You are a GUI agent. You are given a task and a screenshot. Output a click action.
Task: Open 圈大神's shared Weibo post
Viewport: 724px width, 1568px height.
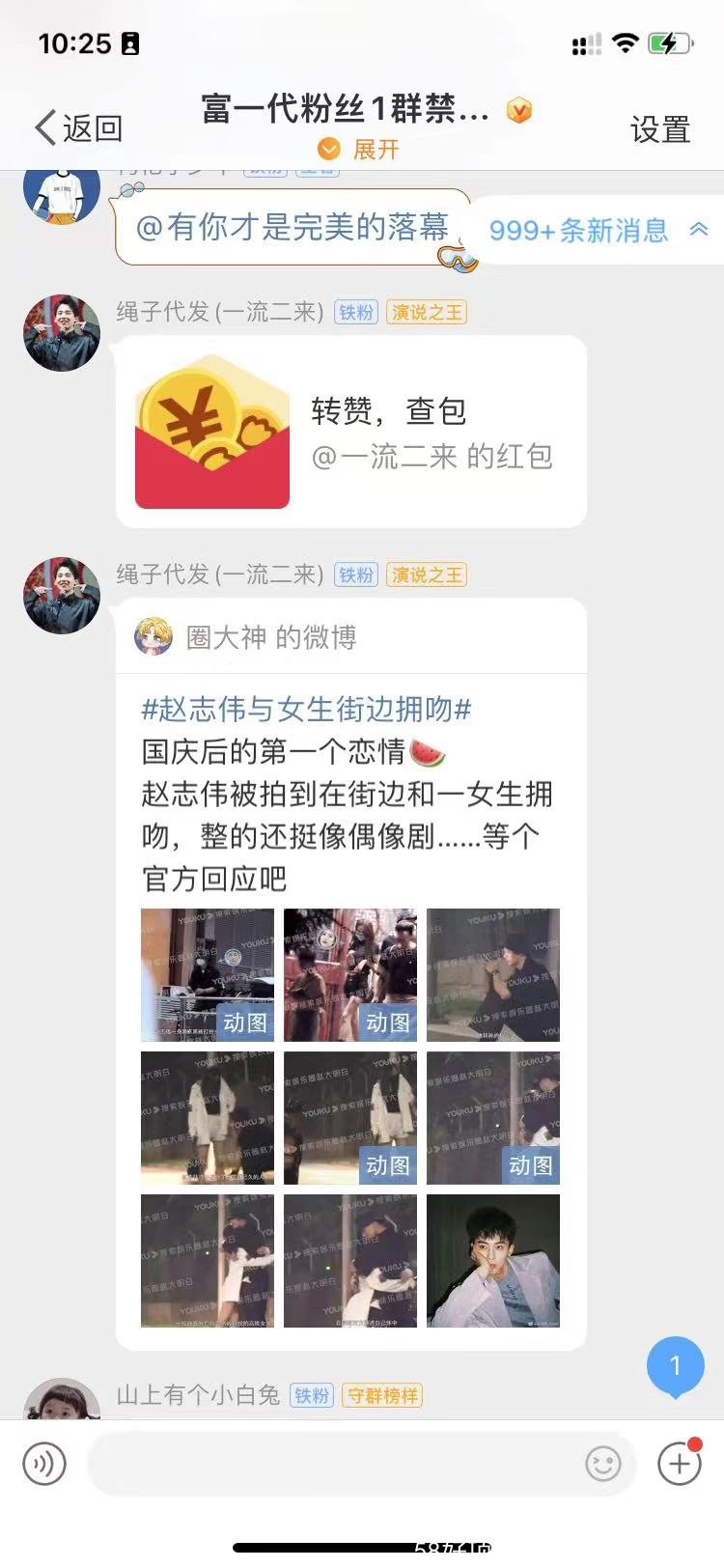pyautogui.click(x=271, y=637)
